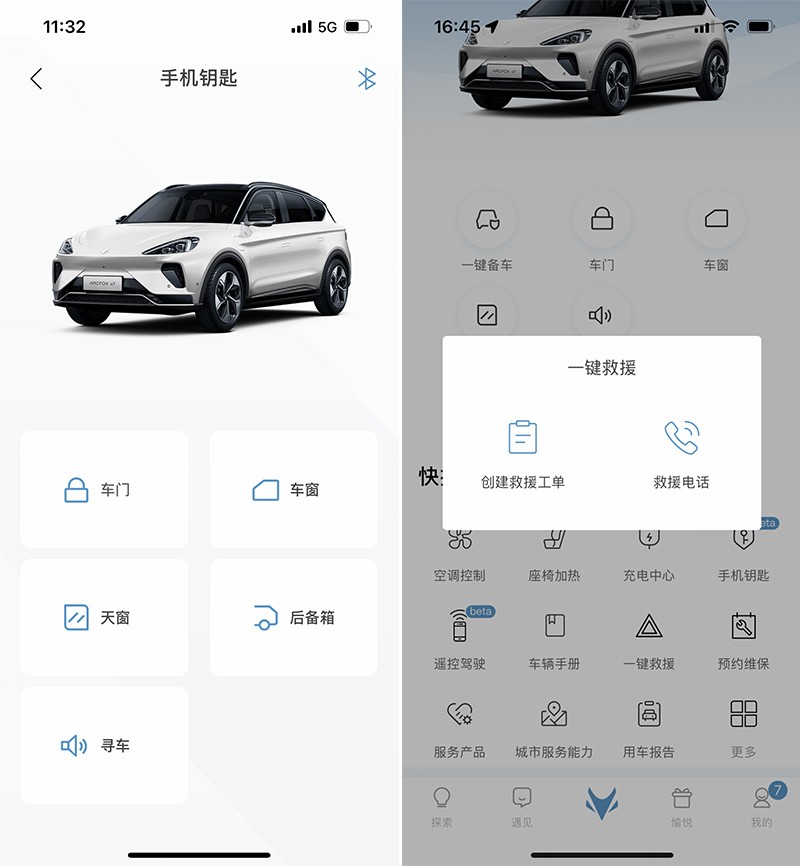
Task: Choose 创建救援工单 in the 一键救援 dialog
Action: pyautogui.click(x=523, y=455)
